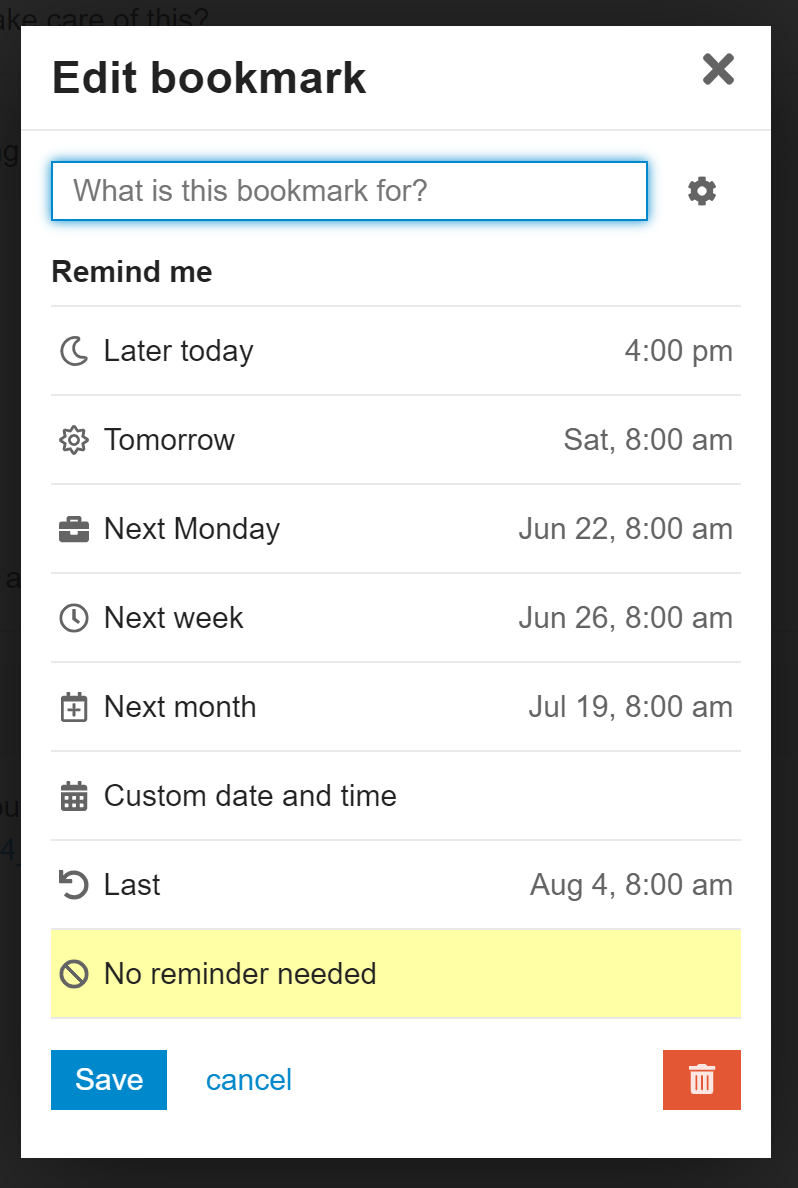Delete this bookmark with trash button
This screenshot has width=798, height=1188.
click(701, 1080)
